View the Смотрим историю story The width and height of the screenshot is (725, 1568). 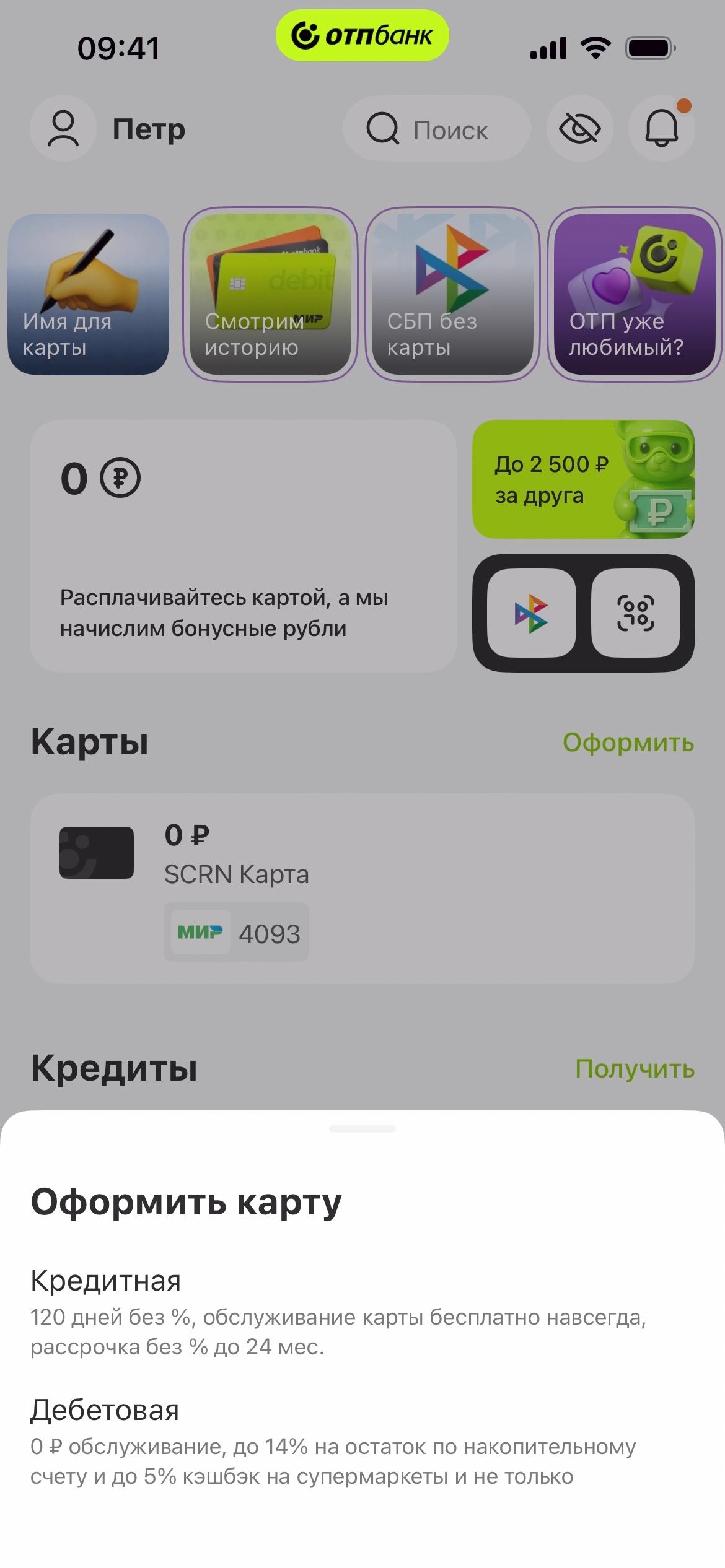(270, 295)
